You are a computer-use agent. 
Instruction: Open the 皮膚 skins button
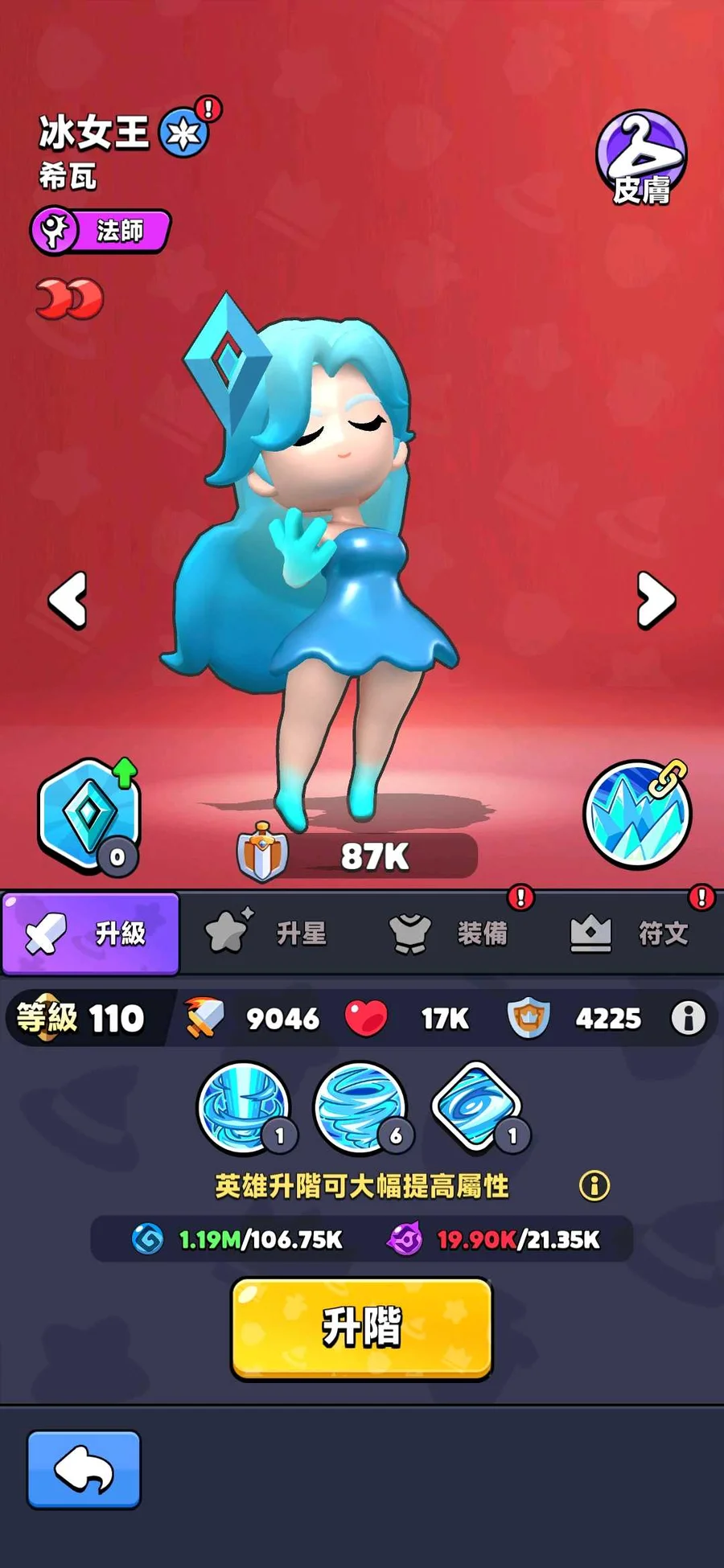point(641,157)
